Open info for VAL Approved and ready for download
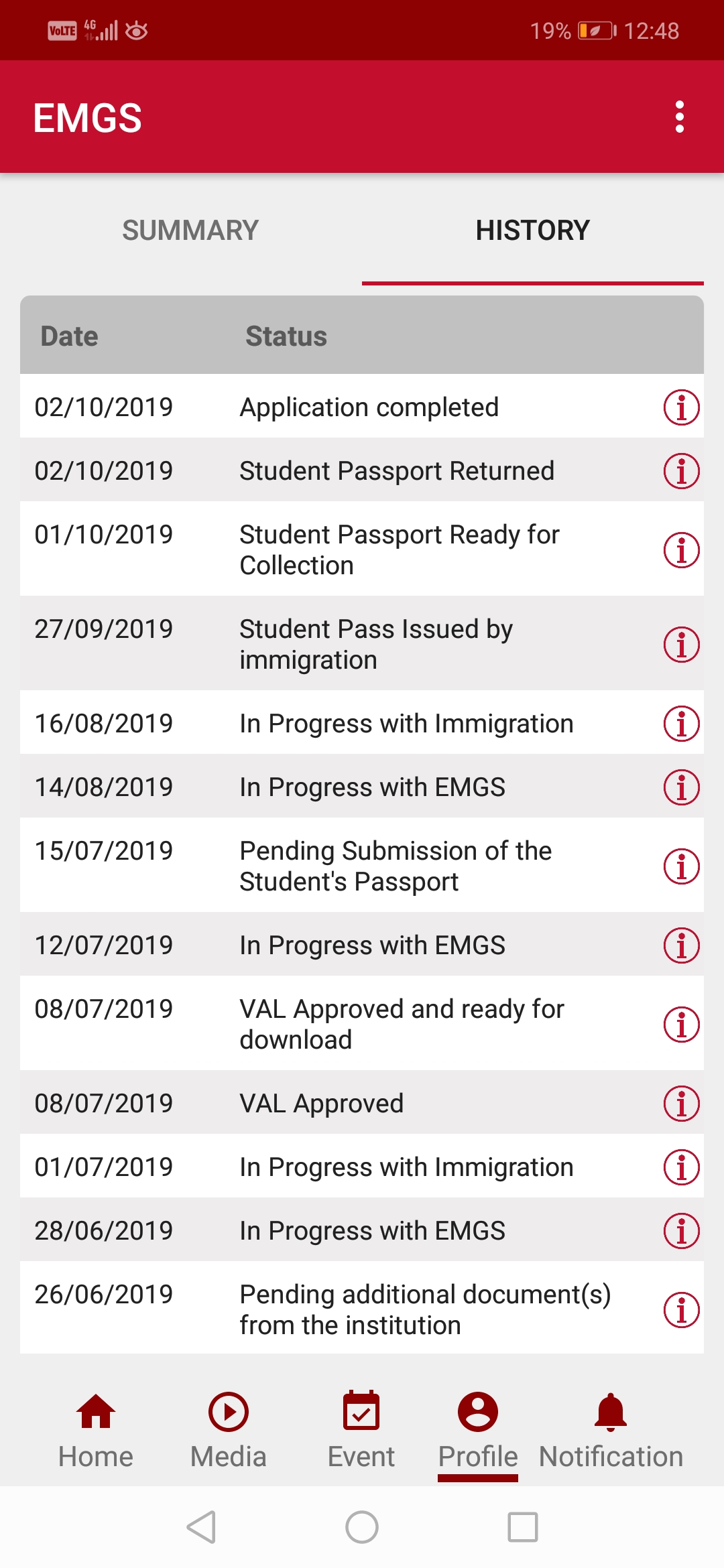 (681, 1025)
